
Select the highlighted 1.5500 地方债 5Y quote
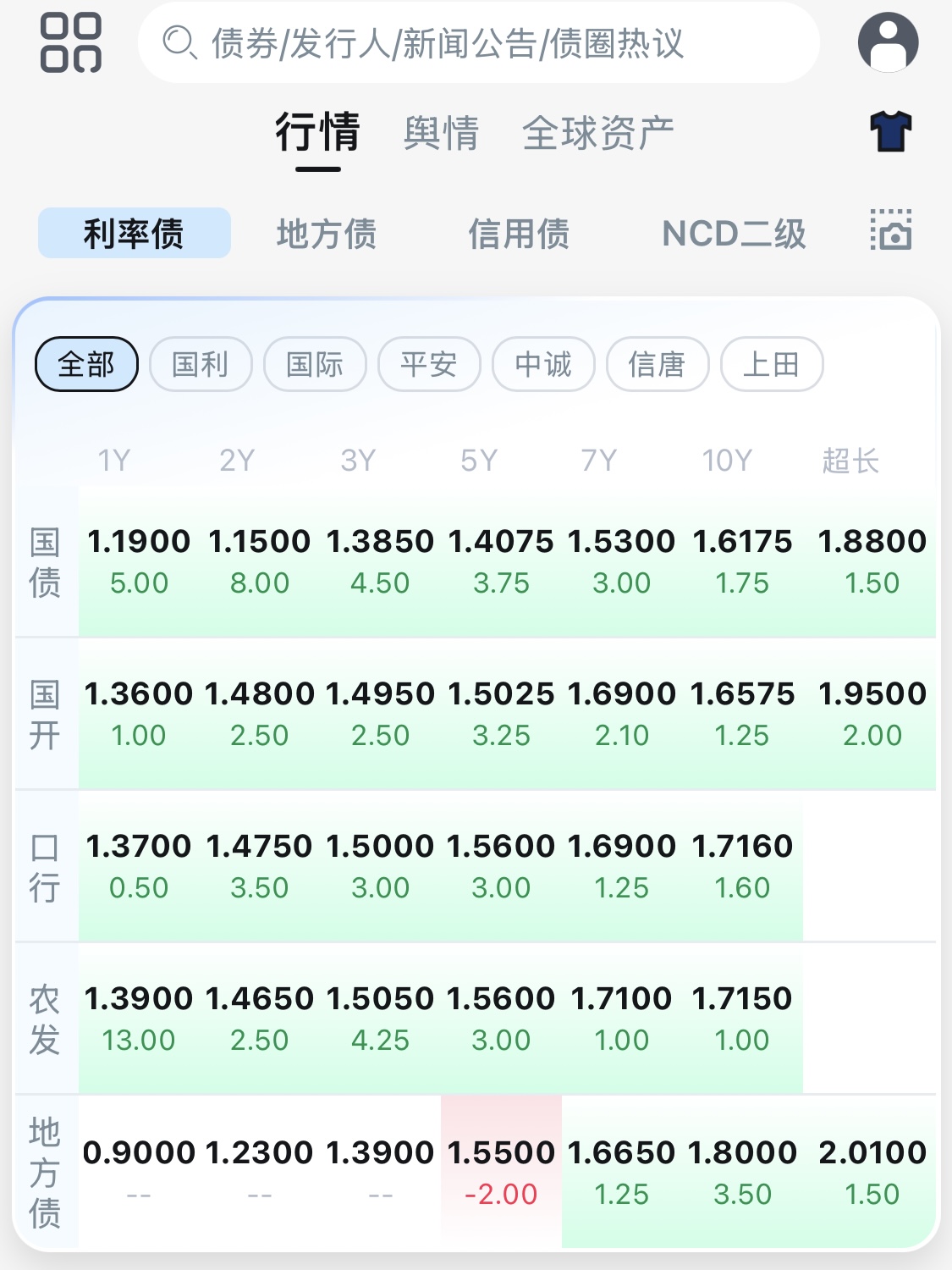point(499,1151)
